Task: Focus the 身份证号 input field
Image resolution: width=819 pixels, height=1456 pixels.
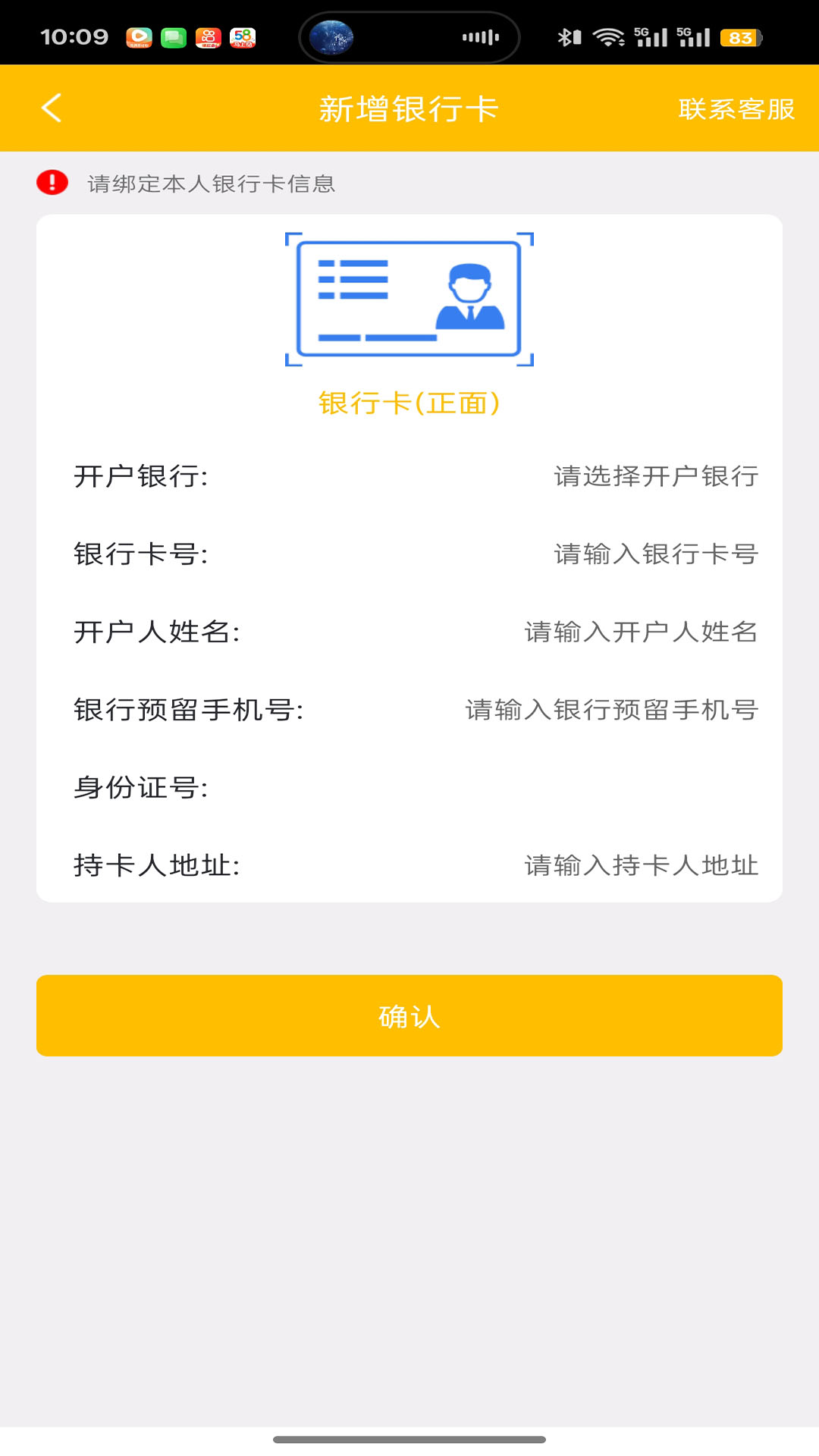Action: 531,787
